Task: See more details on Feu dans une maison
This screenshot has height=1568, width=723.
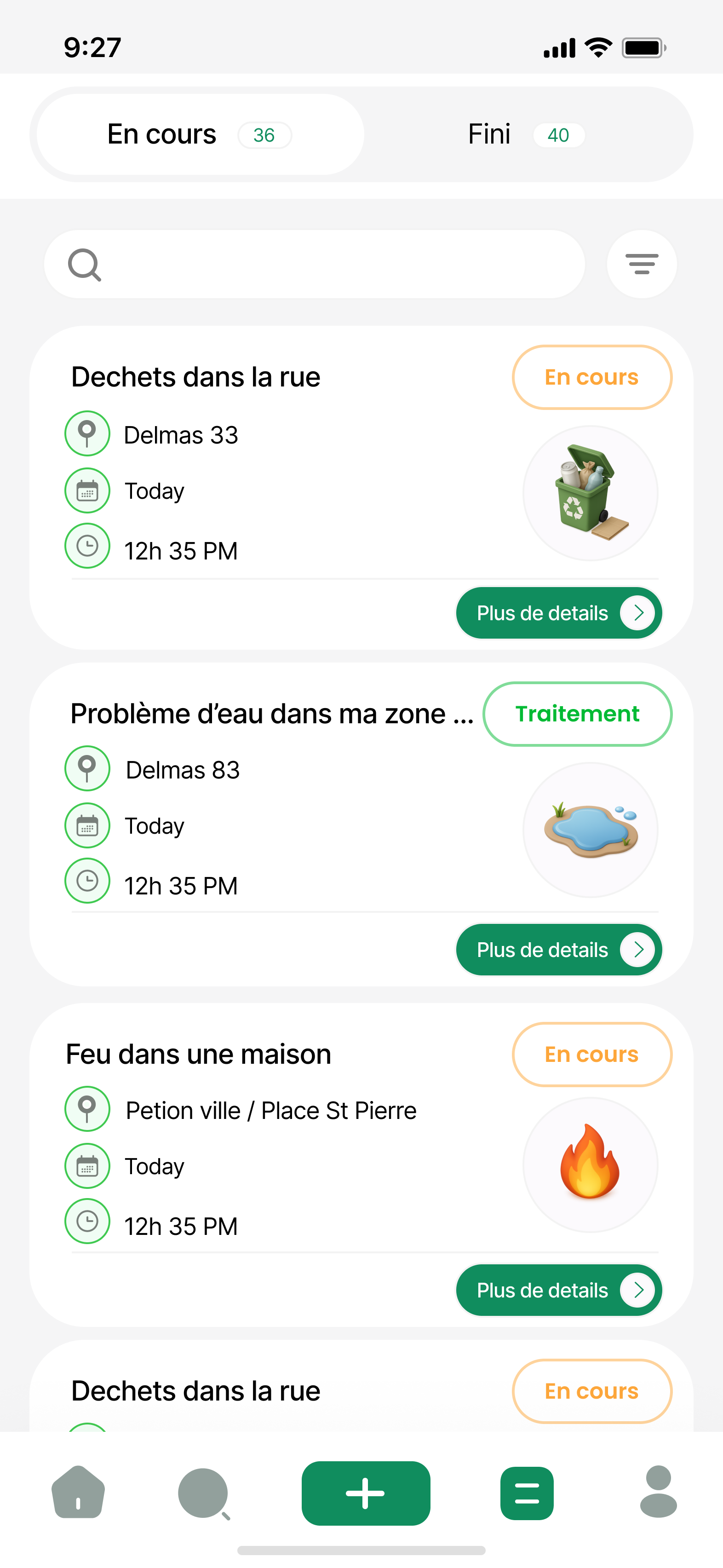Action: pos(558,1290)
